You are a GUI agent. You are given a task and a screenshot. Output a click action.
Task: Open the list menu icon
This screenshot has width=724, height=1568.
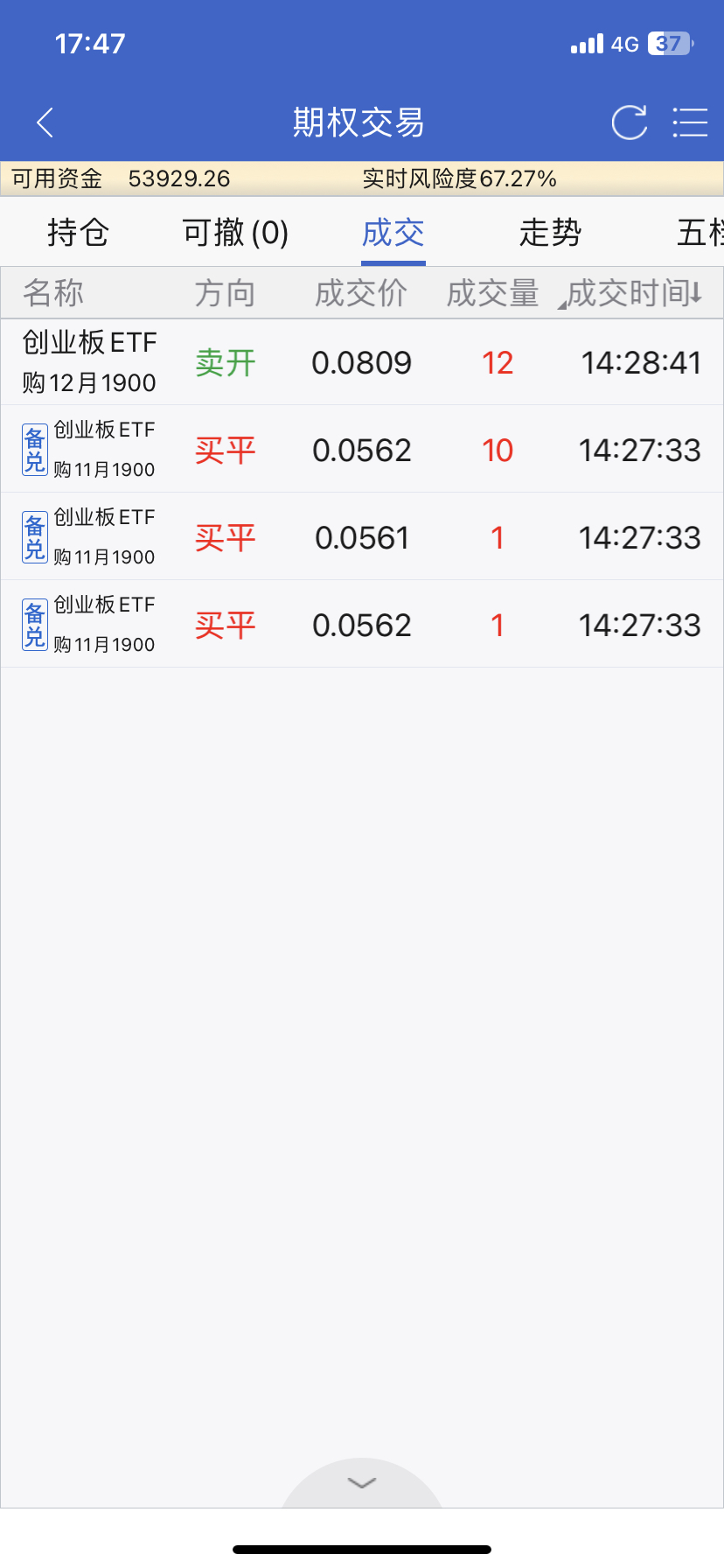pos(689,122)
